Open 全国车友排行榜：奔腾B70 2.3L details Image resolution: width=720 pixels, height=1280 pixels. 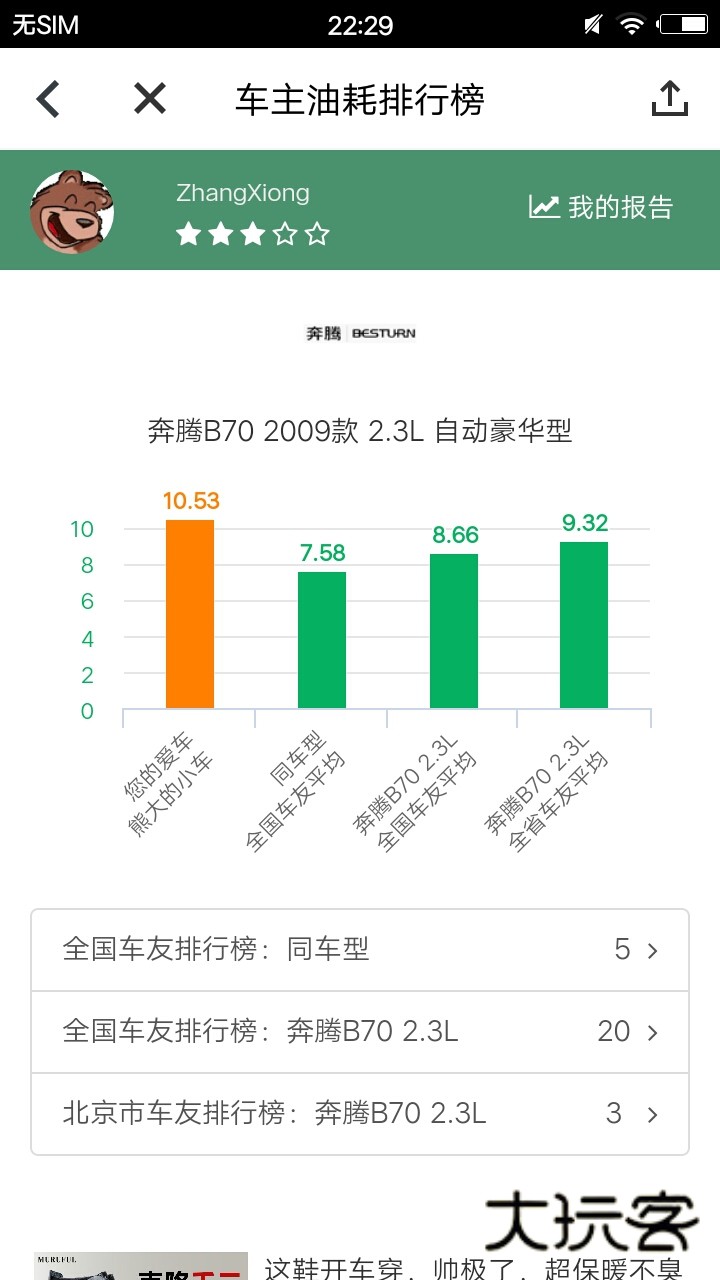pos(651,1032)
